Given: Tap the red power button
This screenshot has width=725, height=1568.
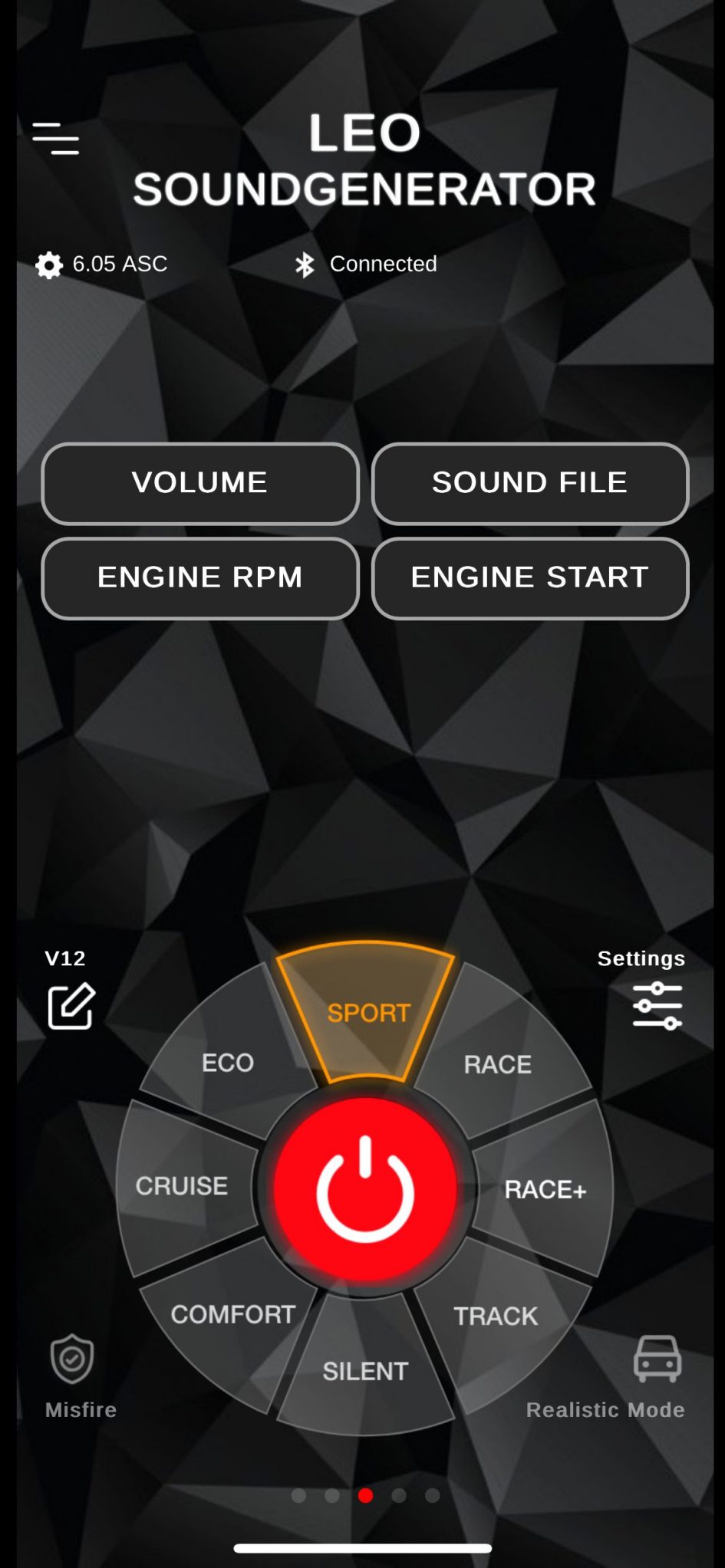Looking at the screenshot, I should tap(365, 1188).
